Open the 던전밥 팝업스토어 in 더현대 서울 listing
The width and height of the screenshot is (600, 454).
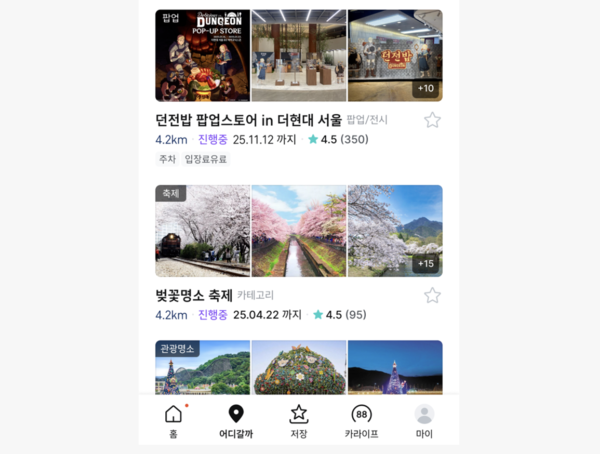point(249,120)
